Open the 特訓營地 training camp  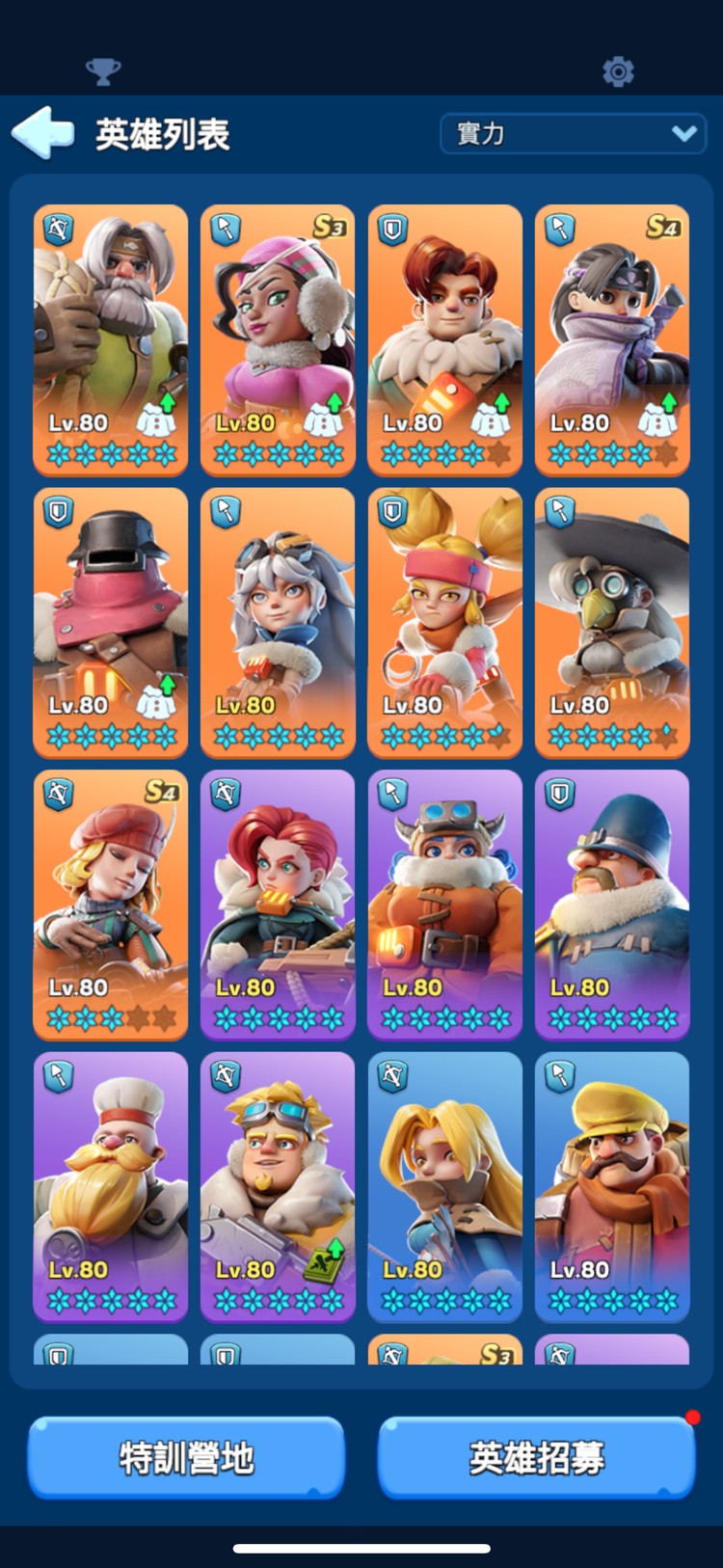point(186,1457)
